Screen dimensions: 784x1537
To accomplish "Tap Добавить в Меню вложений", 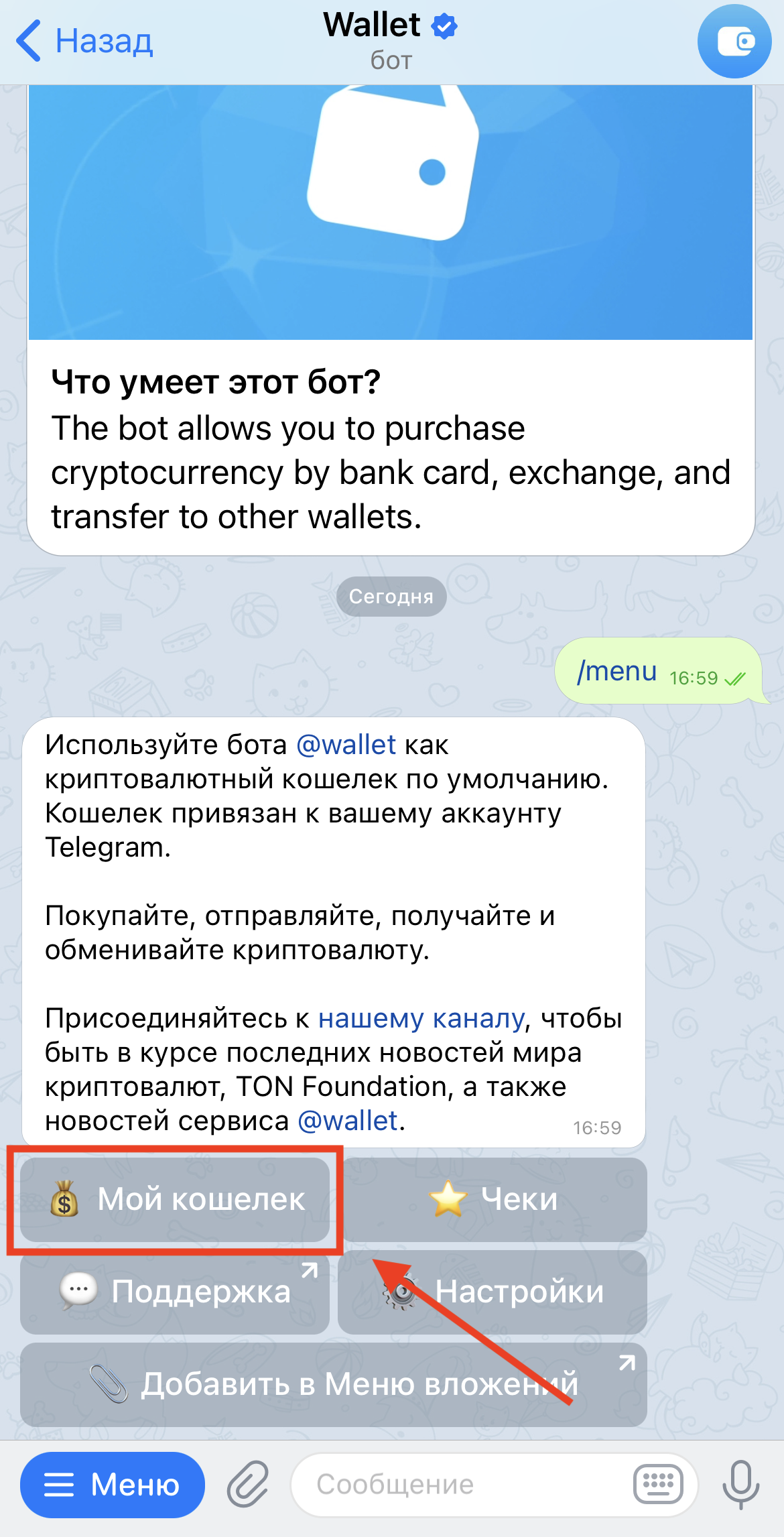I will pos(334,1384).
